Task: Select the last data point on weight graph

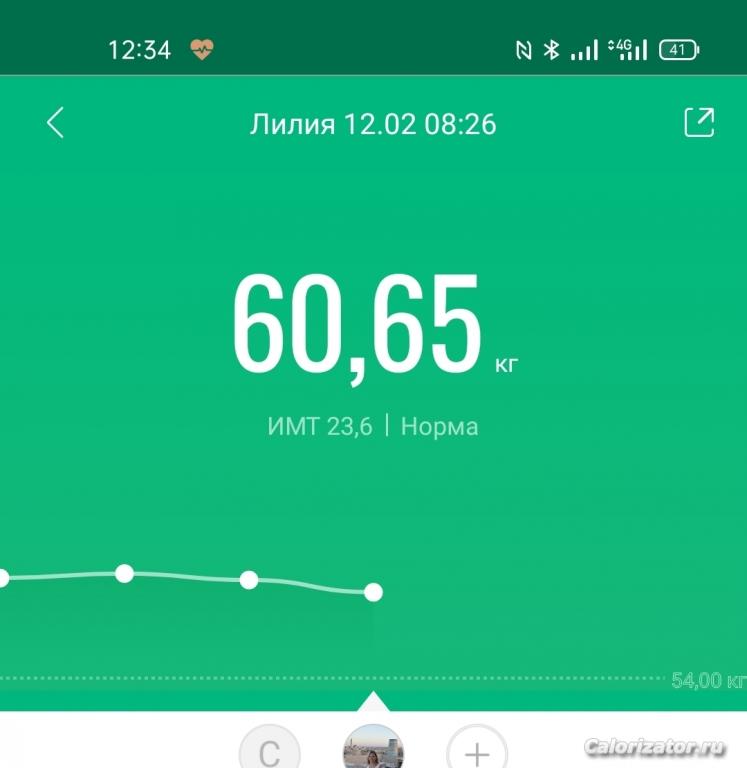Action: point(373,592)
